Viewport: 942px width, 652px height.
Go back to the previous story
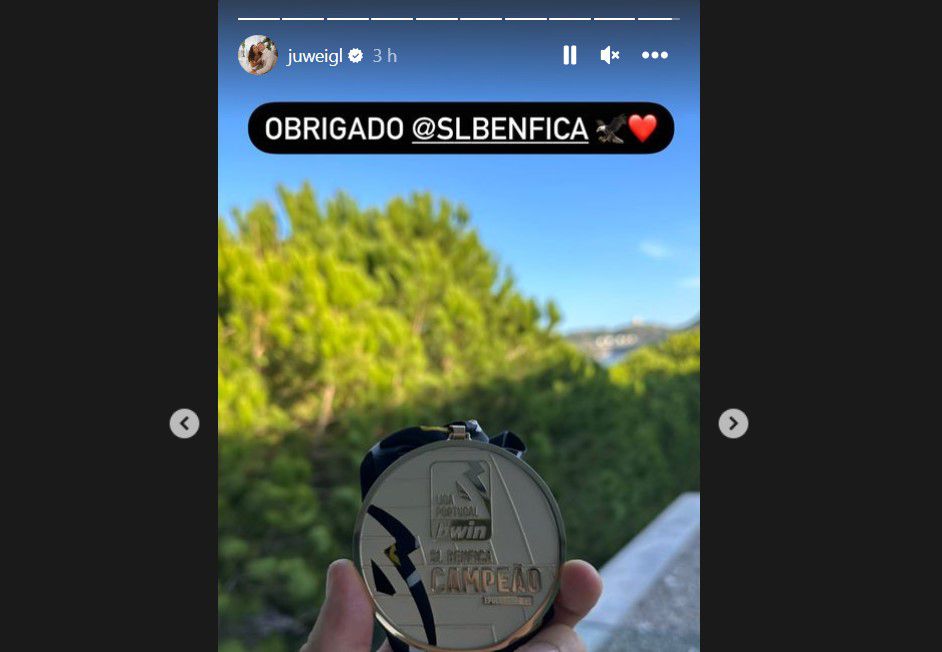coord(184,424)
